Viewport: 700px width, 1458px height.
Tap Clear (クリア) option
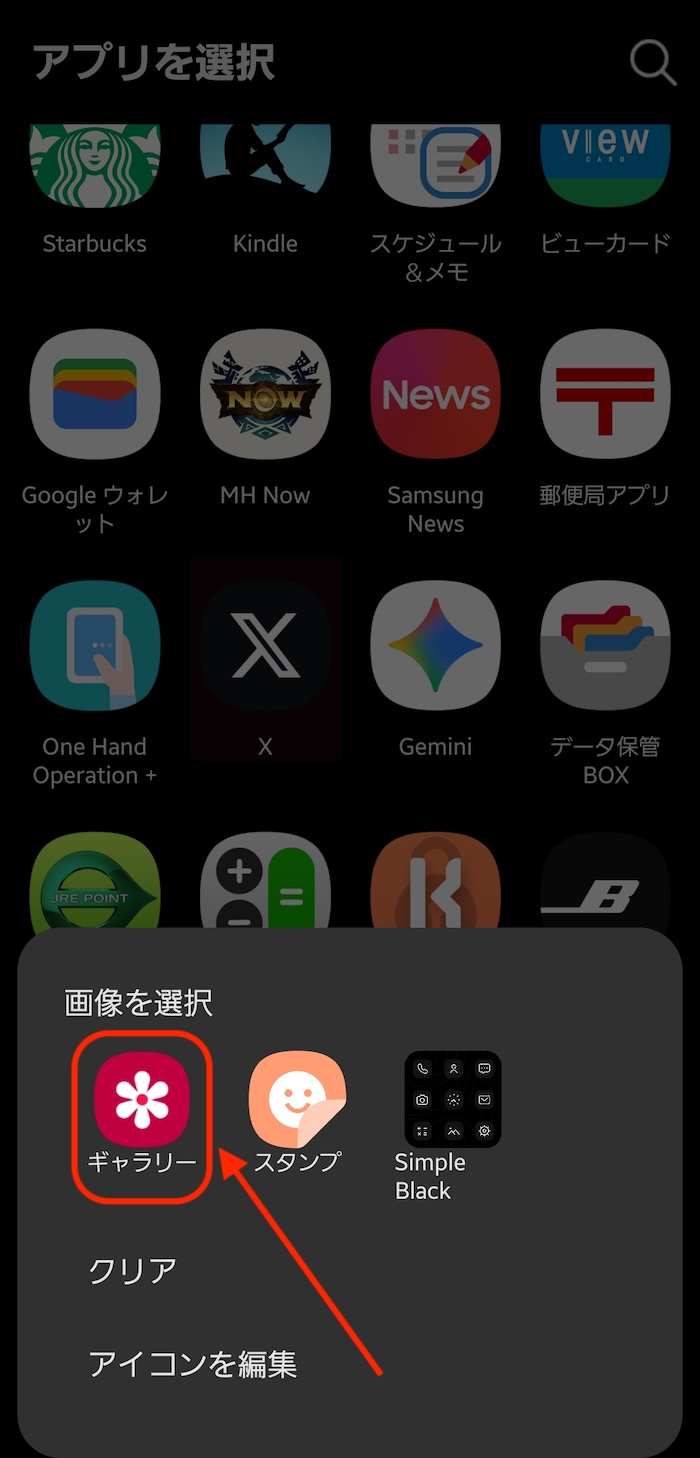coord(133,1271)
